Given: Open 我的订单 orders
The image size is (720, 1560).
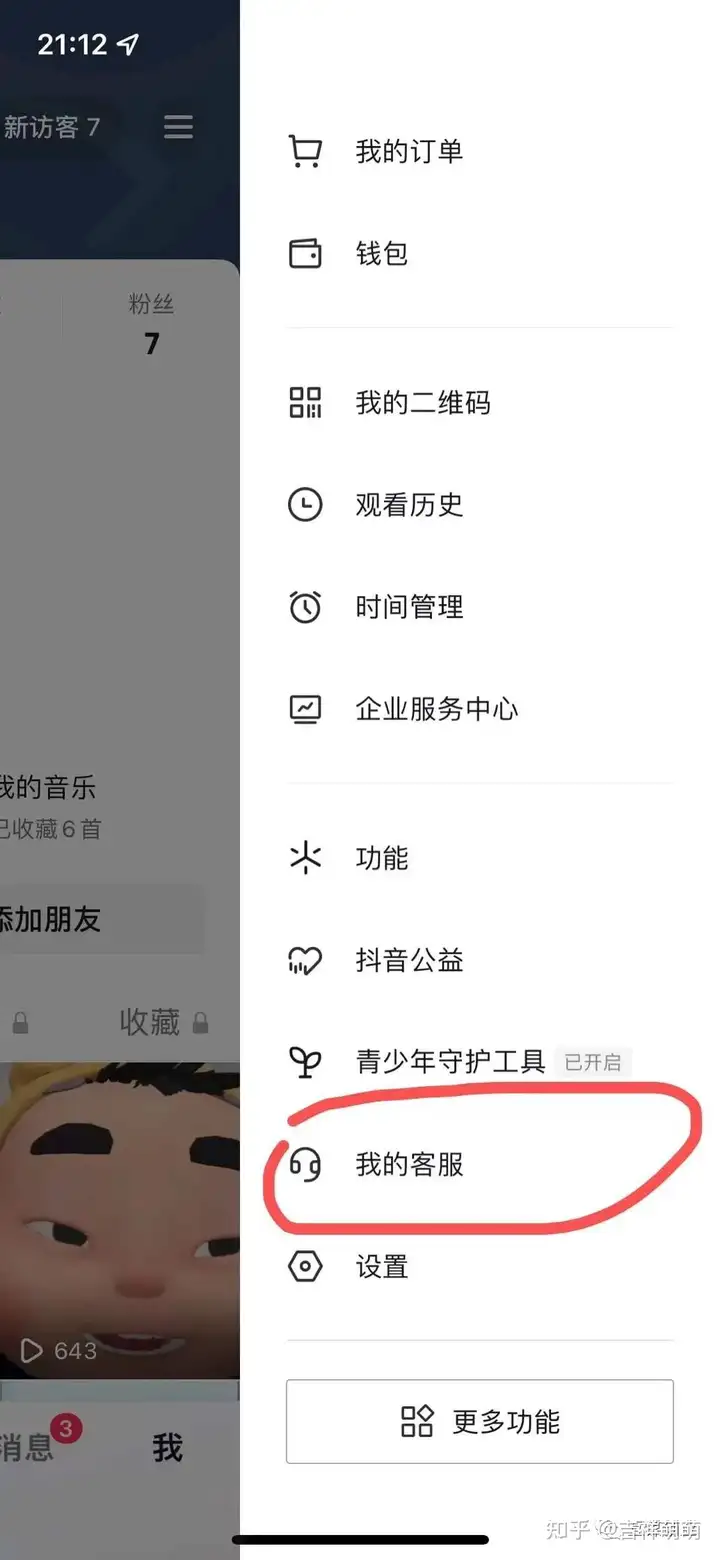Looking at the screenshot, I should coord(480,152).
